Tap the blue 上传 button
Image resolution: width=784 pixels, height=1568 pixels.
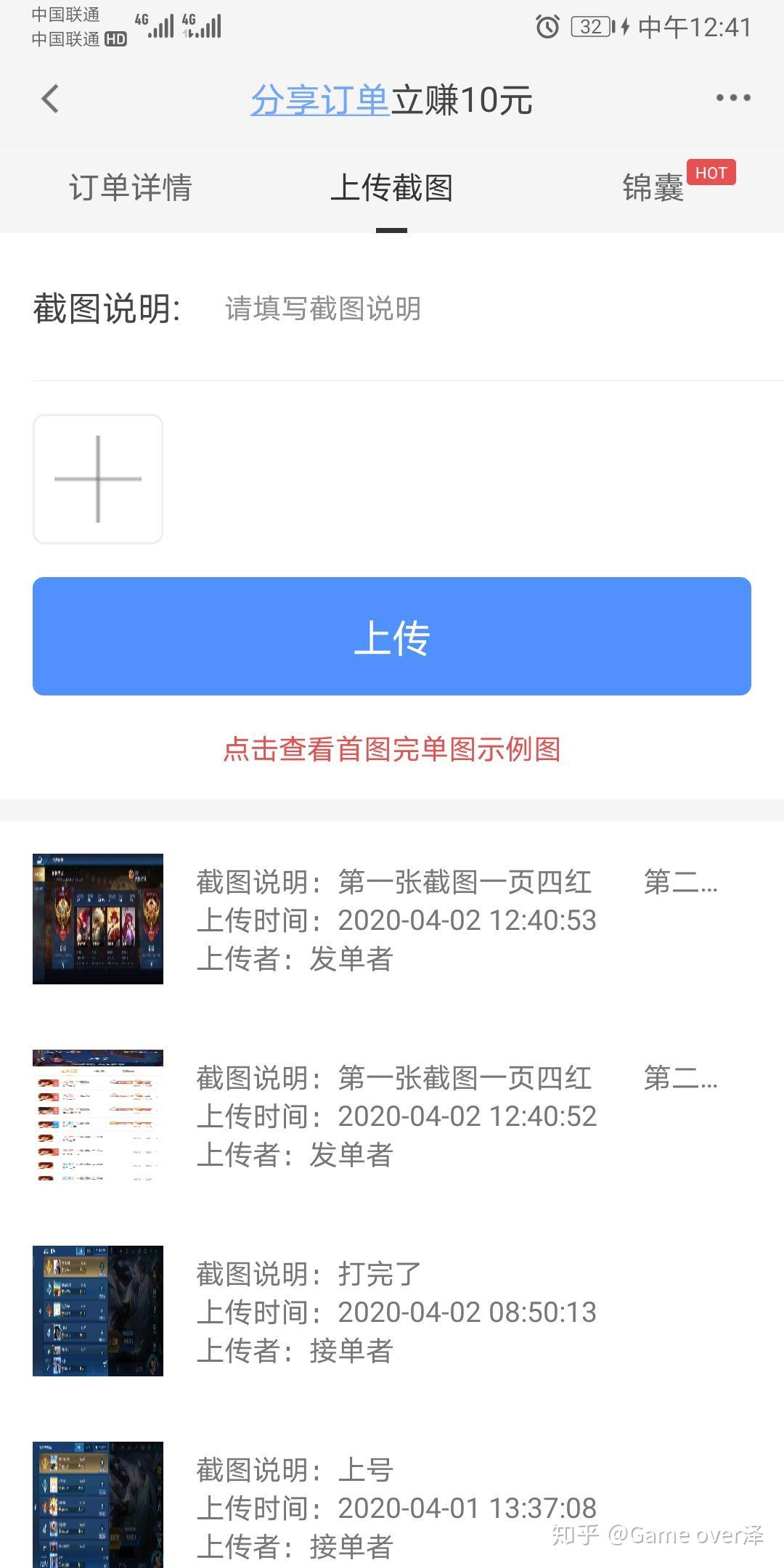click(x=391, y=637)
